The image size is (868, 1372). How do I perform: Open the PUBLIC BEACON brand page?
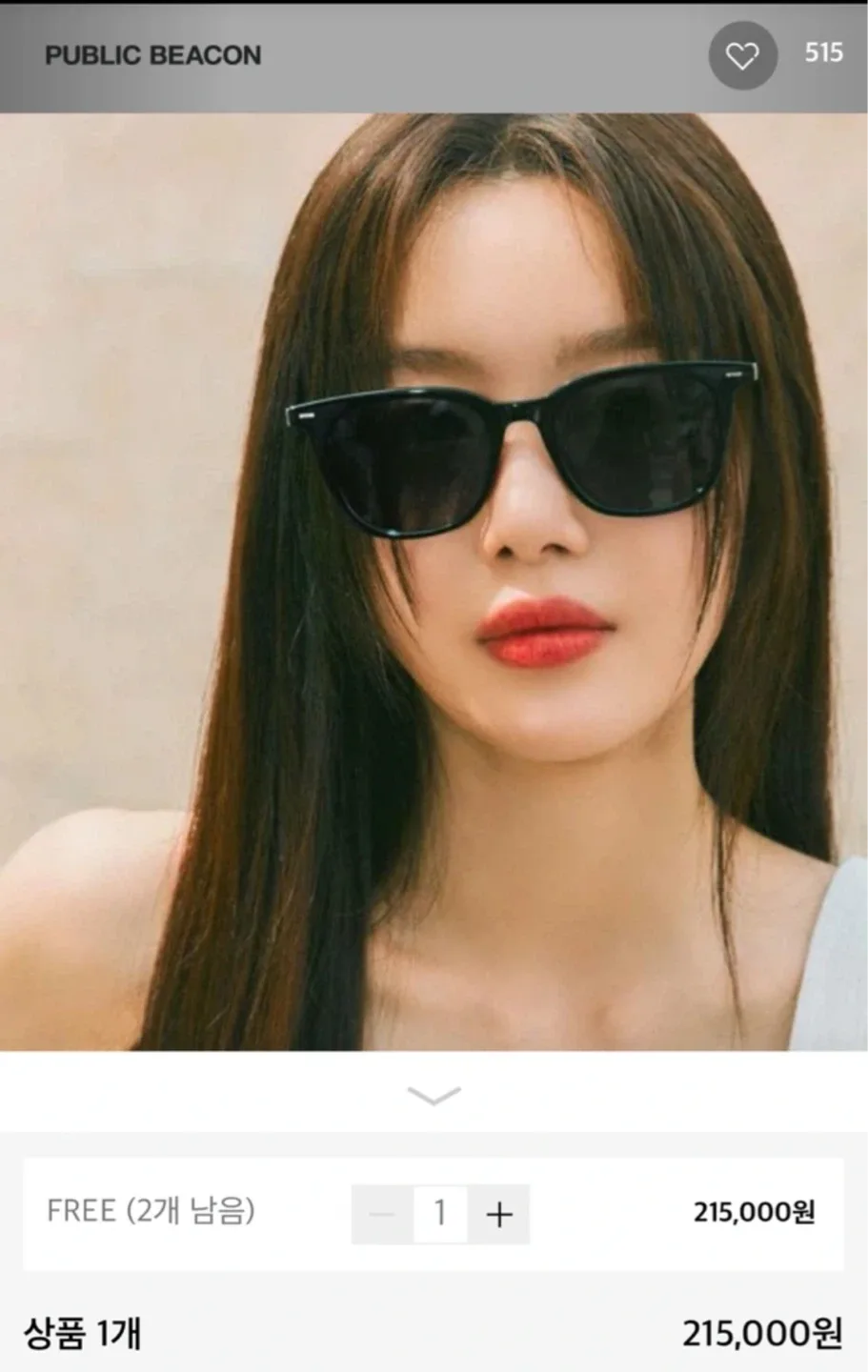tap(153, 55)
